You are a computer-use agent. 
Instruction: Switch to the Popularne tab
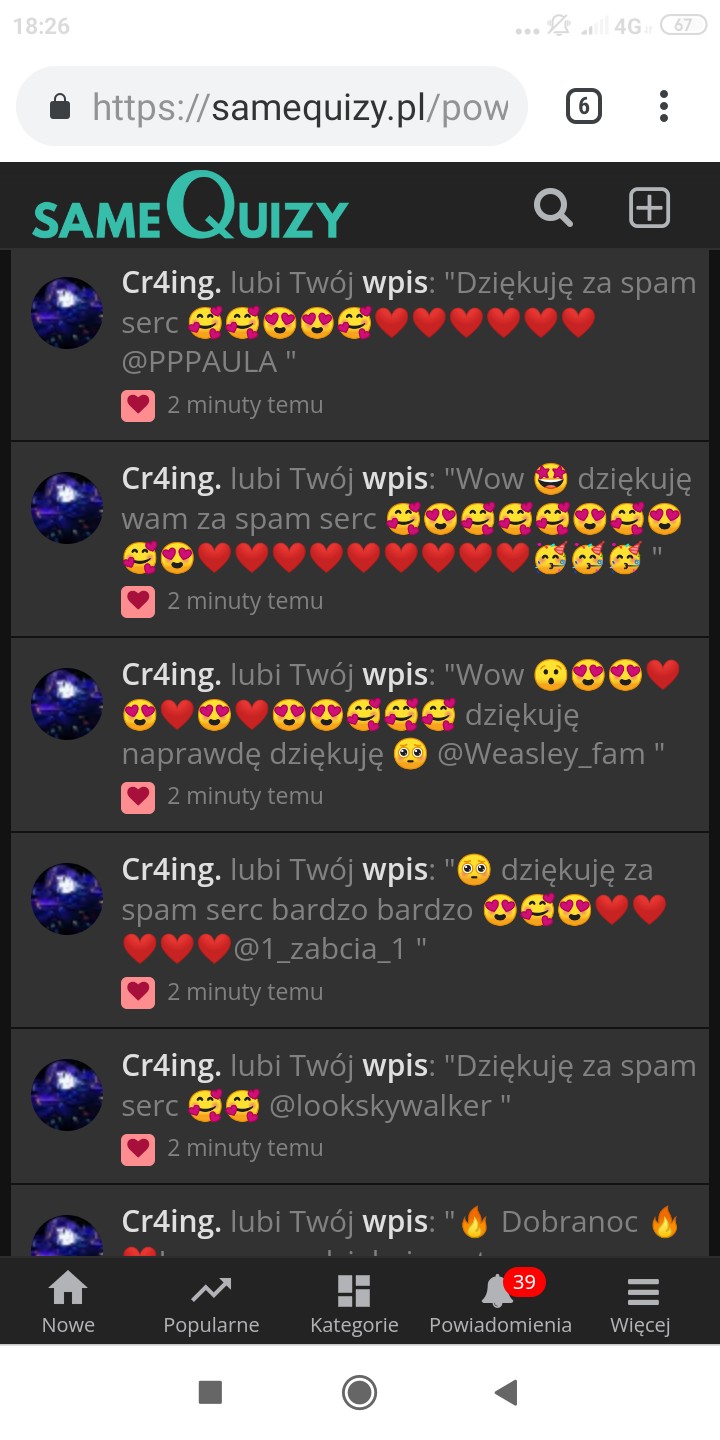pos(211,1302)
